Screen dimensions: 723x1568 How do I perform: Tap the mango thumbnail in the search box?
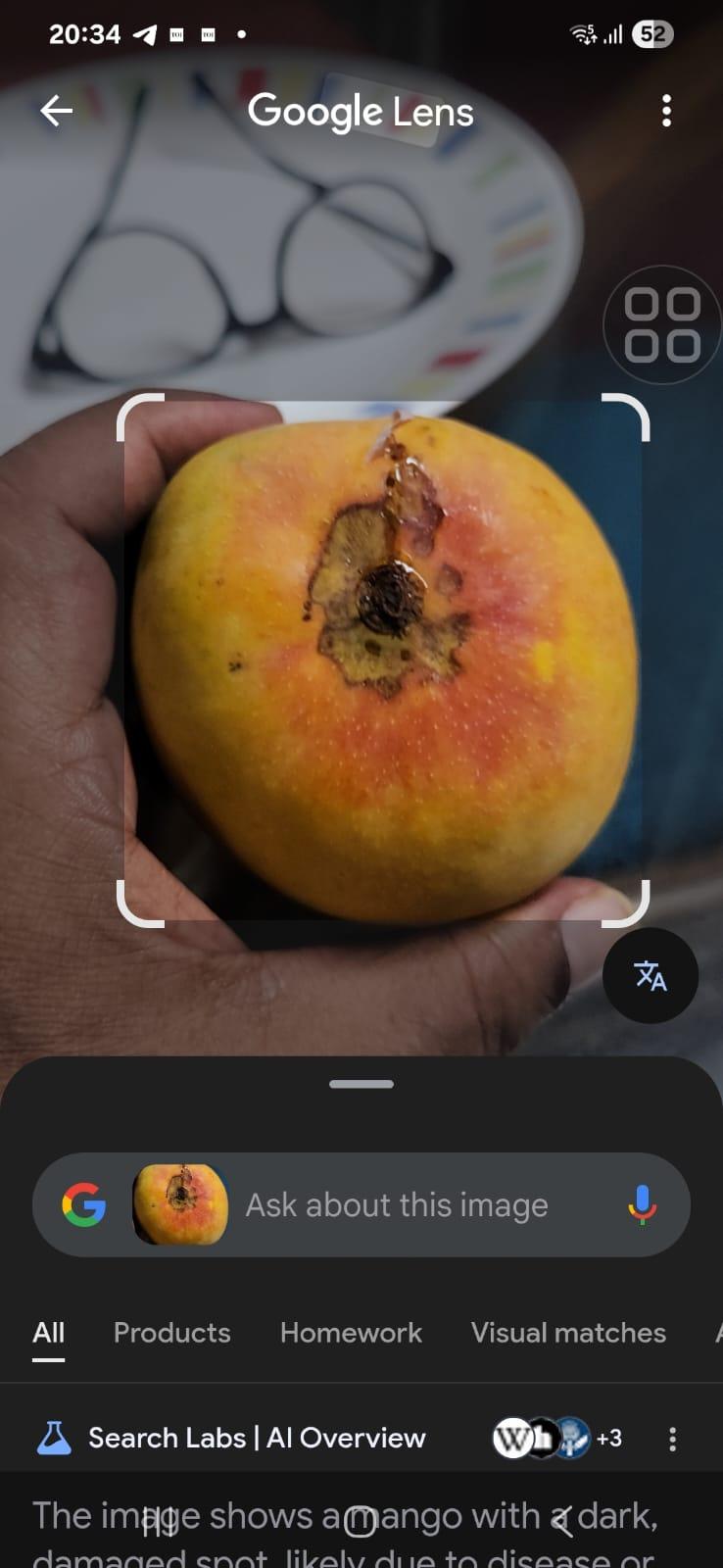pos(180,1205)
